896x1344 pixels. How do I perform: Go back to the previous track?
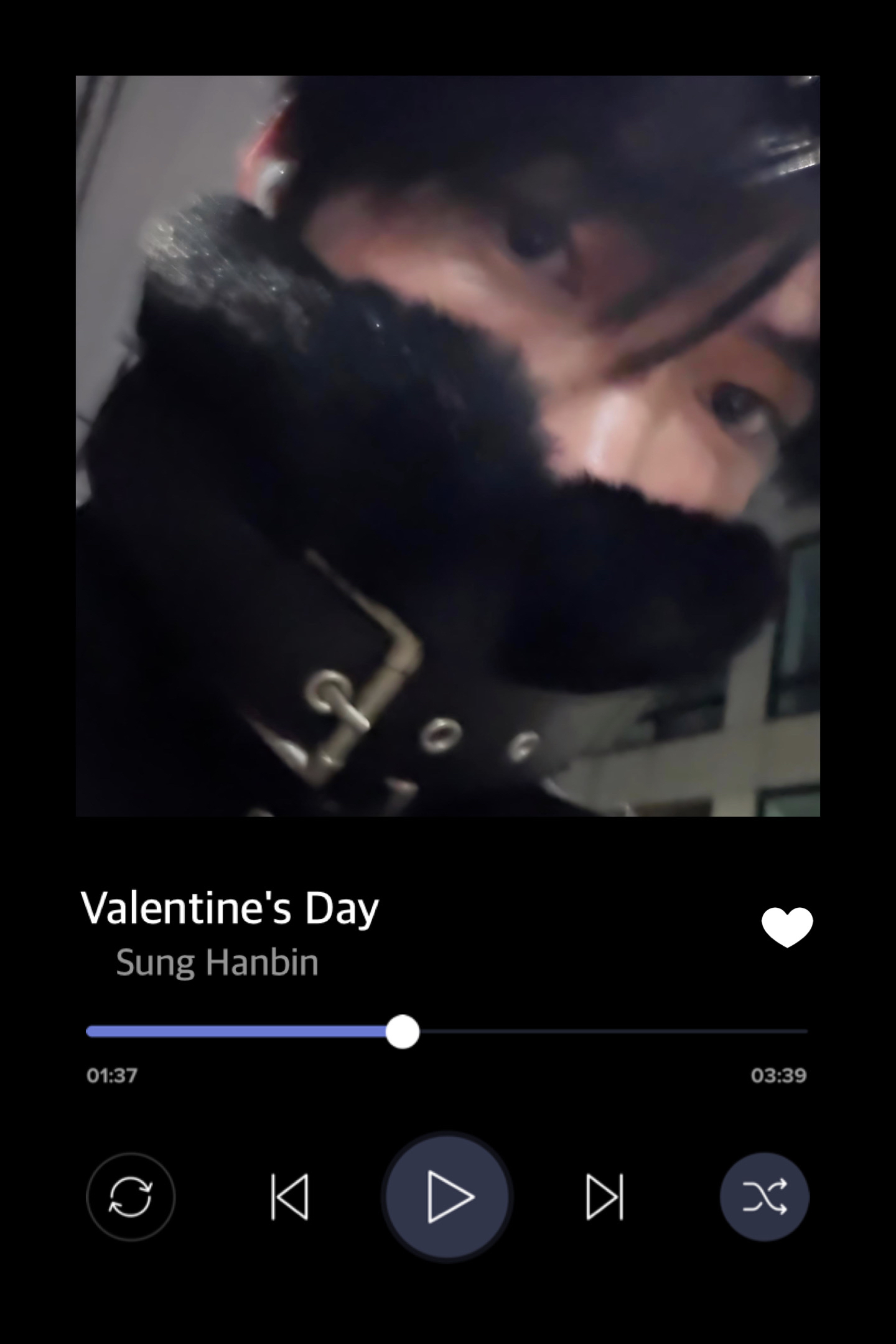(x=291, y=1198)
